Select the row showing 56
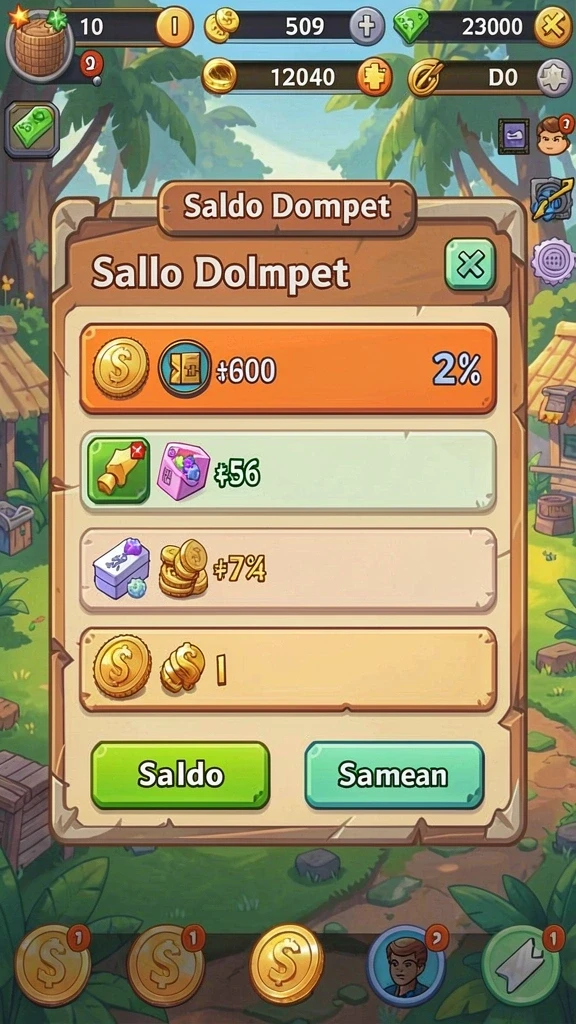The height and width of the screenshot is (1024, 576). [288, 472]
